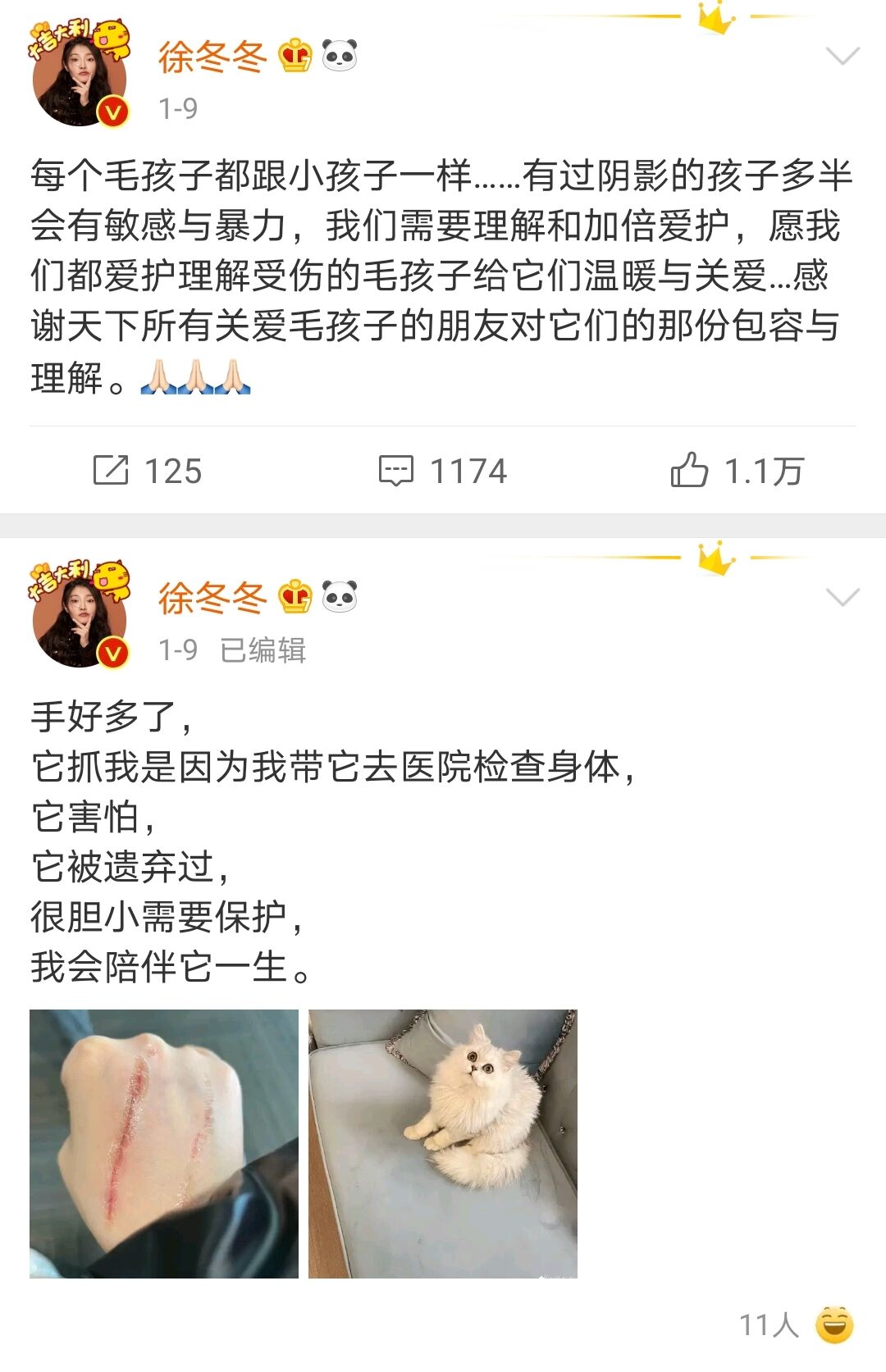Image resolution: width=886 pixels, height=1372 pixels.
Task: Open the avatar on the edited 徐冬冬 post
Action: point(80,619)
